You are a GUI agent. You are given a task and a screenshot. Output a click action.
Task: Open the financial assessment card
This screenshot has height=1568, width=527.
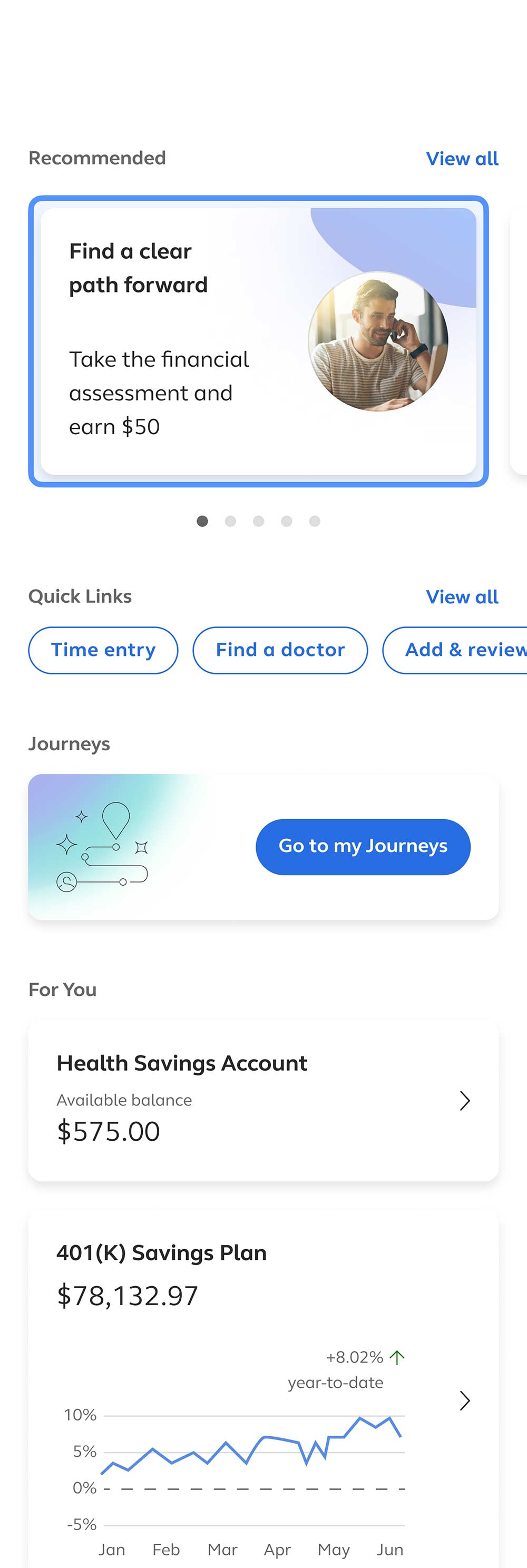pyautogui.click(x=258, y=341)
